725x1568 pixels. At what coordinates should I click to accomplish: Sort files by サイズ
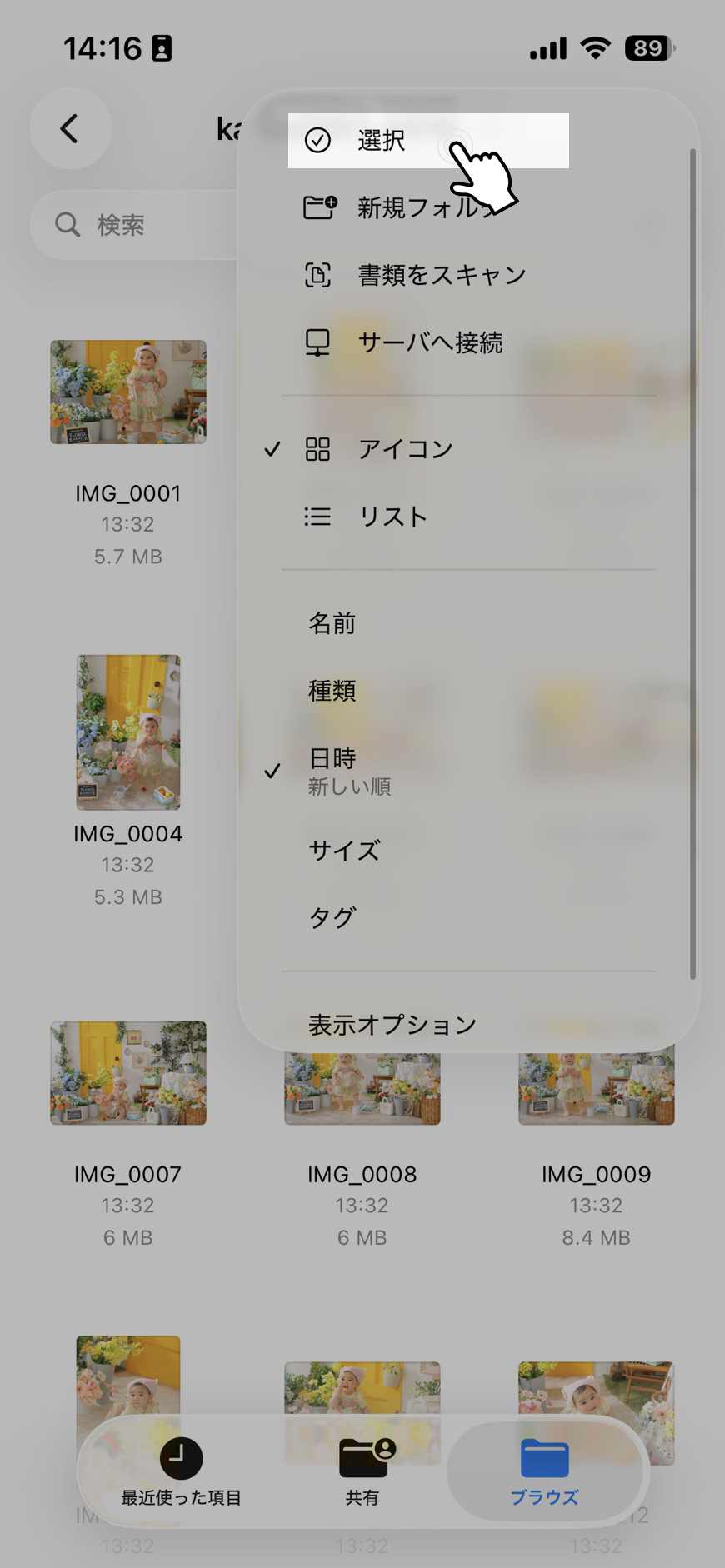[344, 851]
